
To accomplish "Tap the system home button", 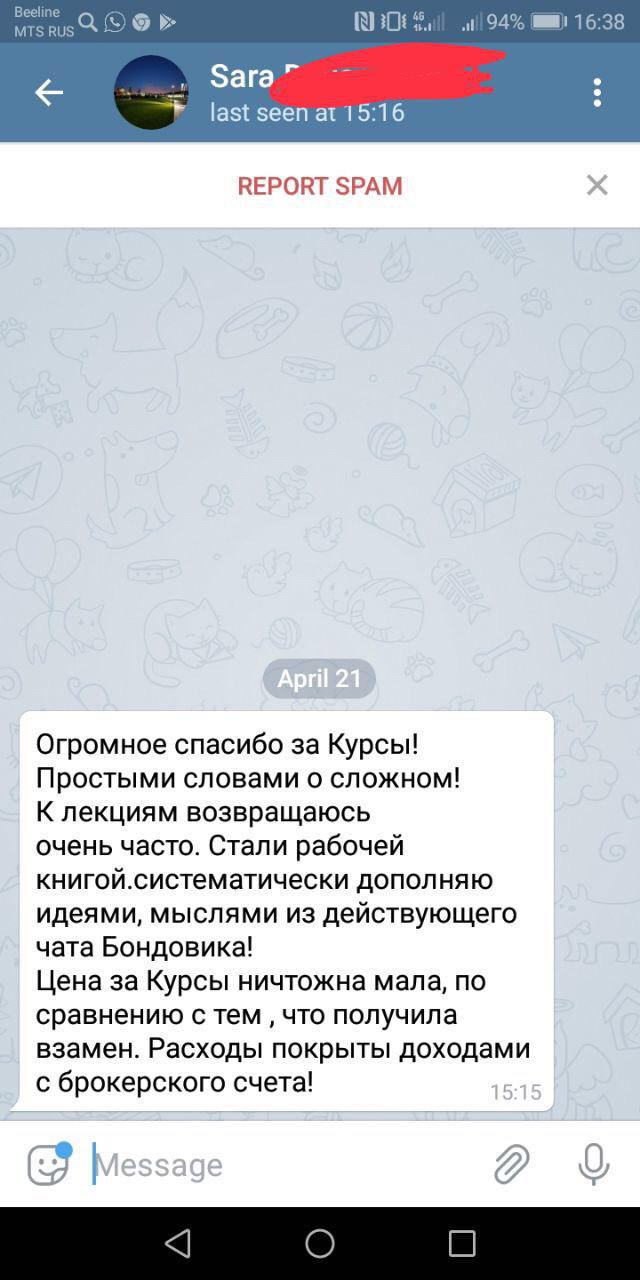I will pyautogui.click(x=320, y=1243).
